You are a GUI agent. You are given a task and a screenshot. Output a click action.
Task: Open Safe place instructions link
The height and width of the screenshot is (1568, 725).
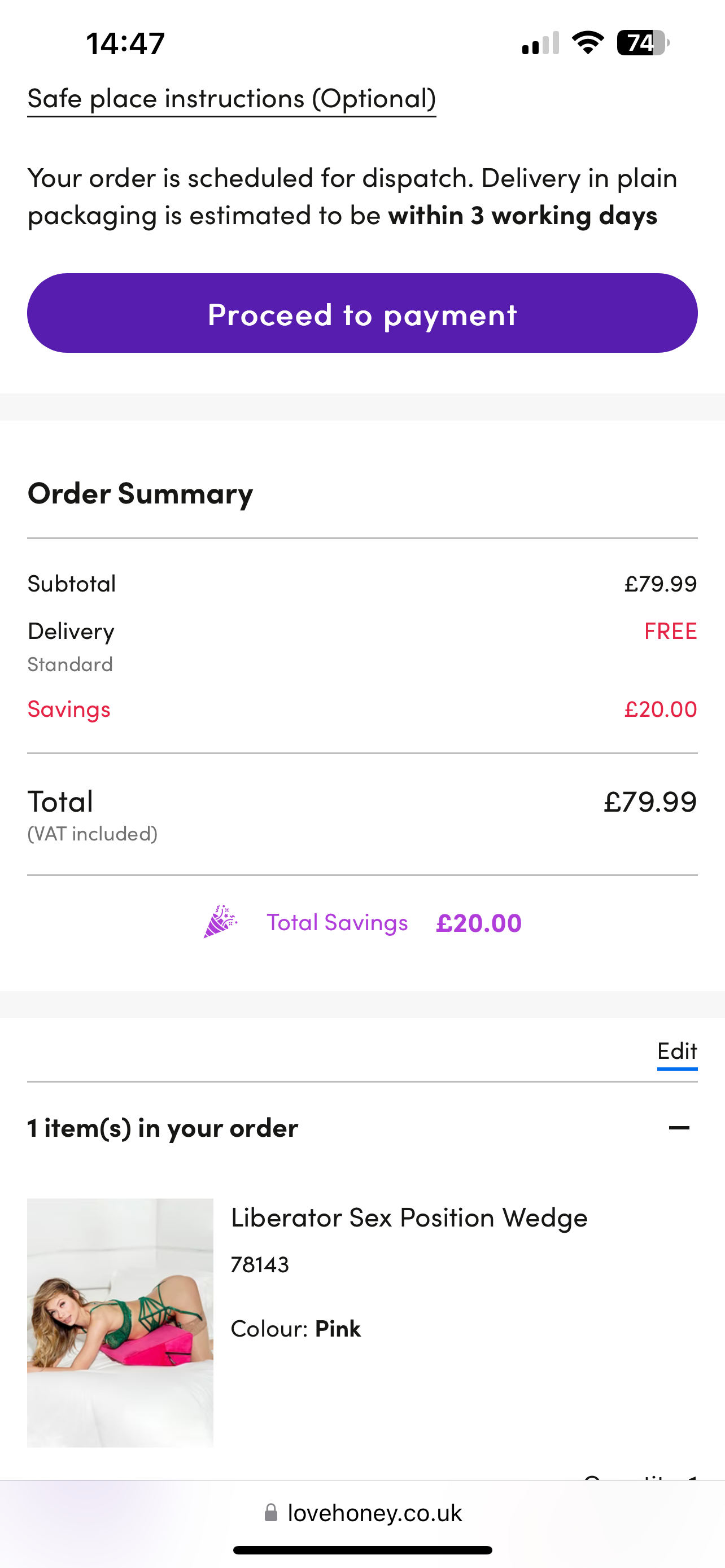point(232,99)
